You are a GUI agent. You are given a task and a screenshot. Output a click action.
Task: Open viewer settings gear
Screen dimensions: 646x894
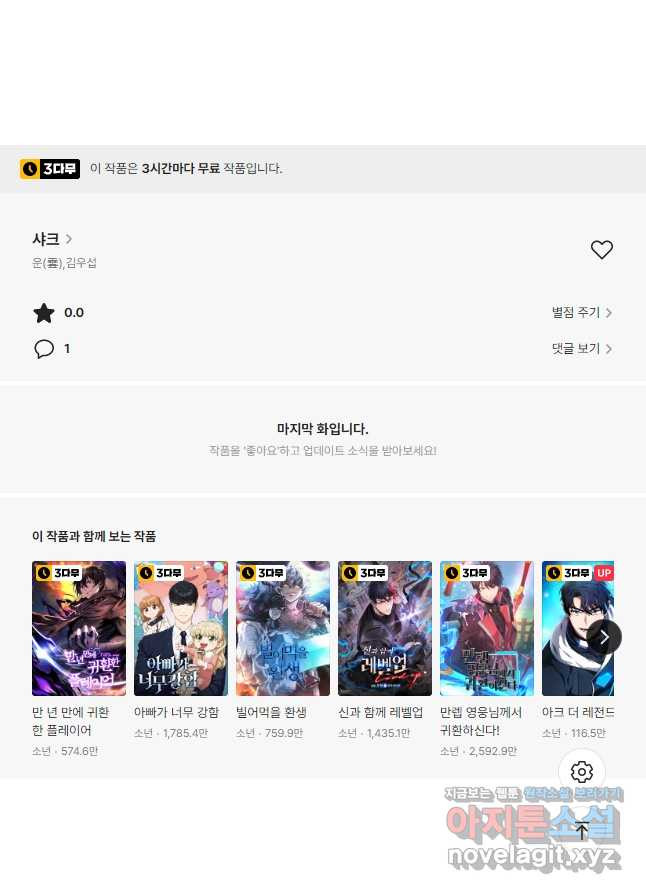tap(582, 772)
